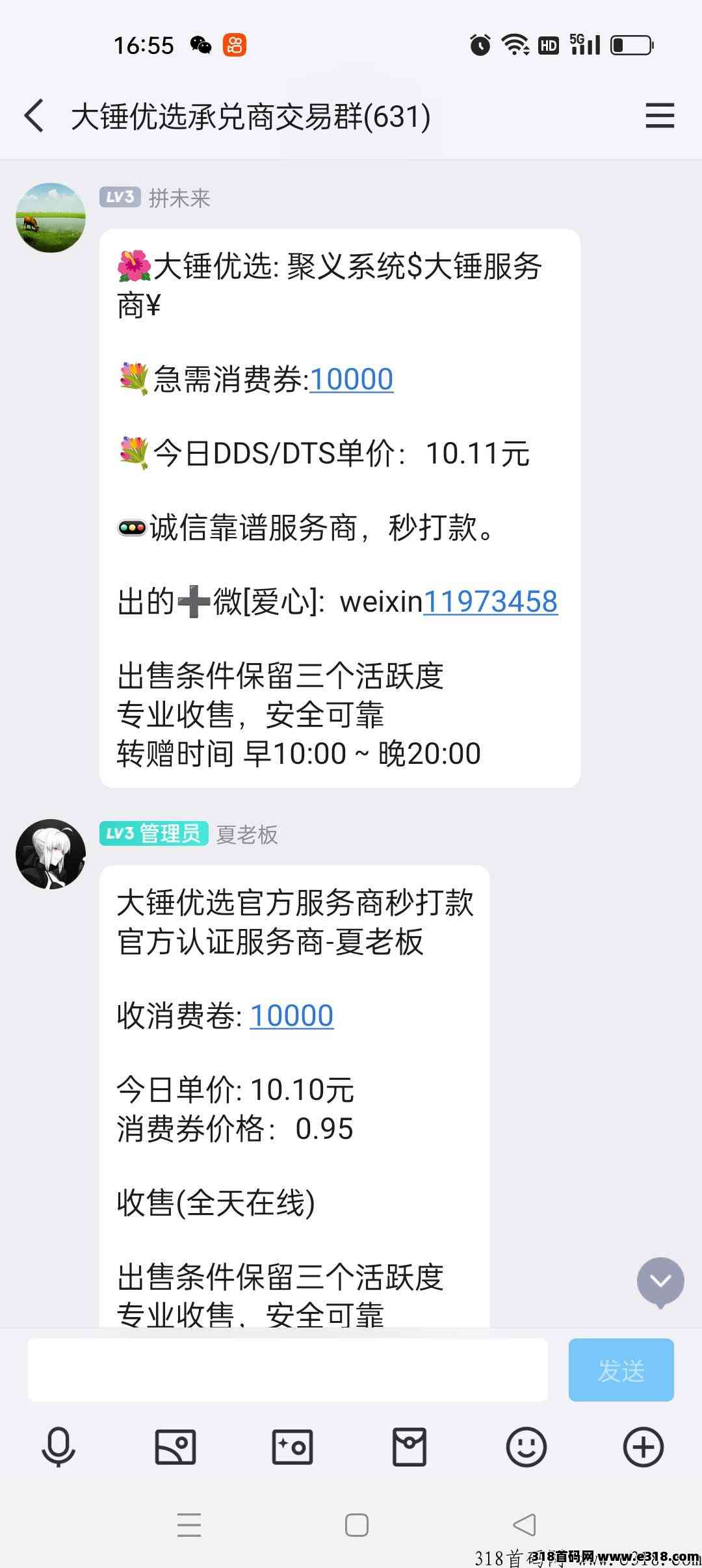
Task: Attach a picture from gallery
Action: coord(175,1447)
